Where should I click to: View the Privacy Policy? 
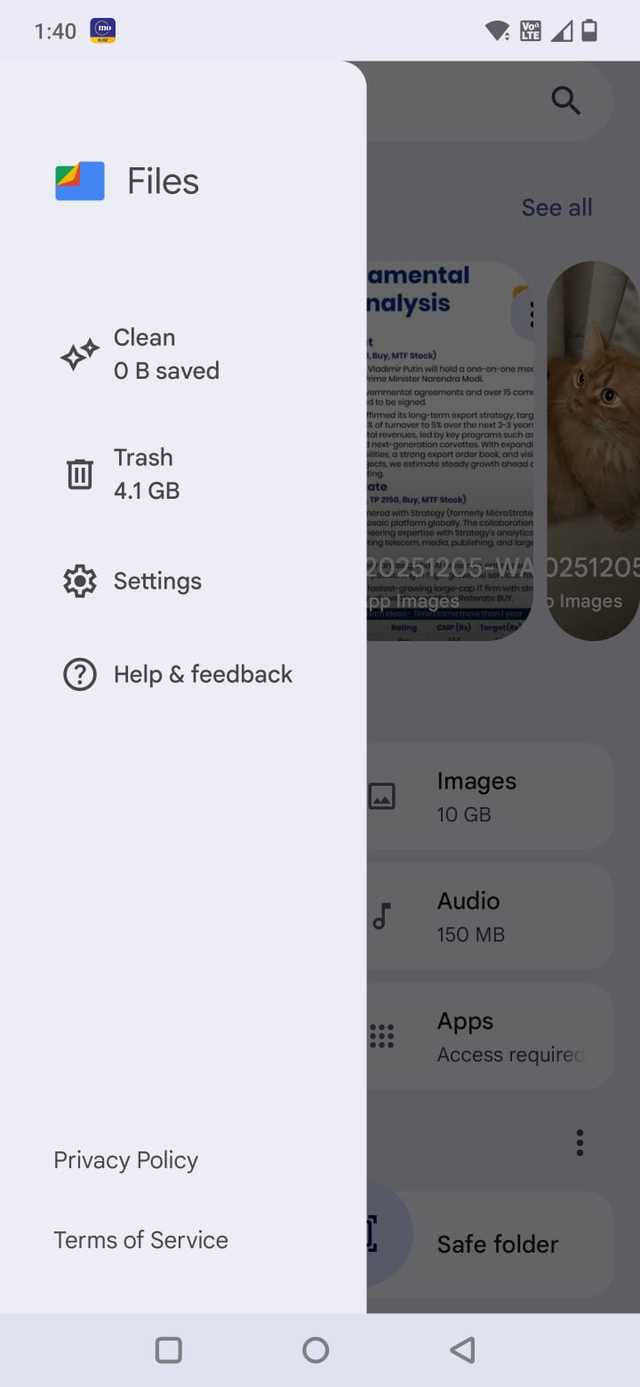click(126, 1160)
